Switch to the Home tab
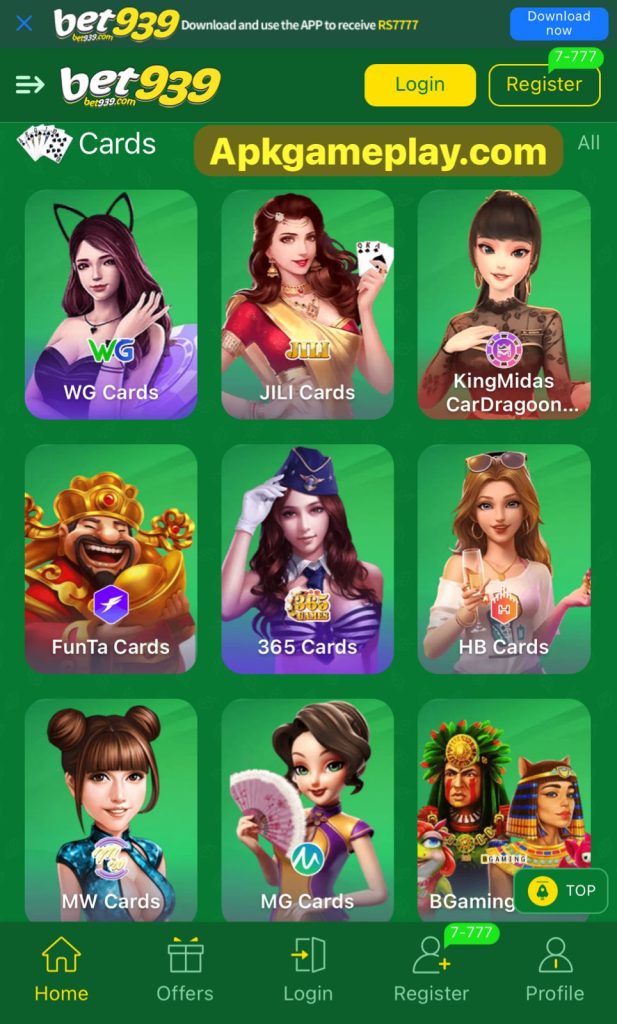Screen dimensions: 617x1024 point(61,970)
